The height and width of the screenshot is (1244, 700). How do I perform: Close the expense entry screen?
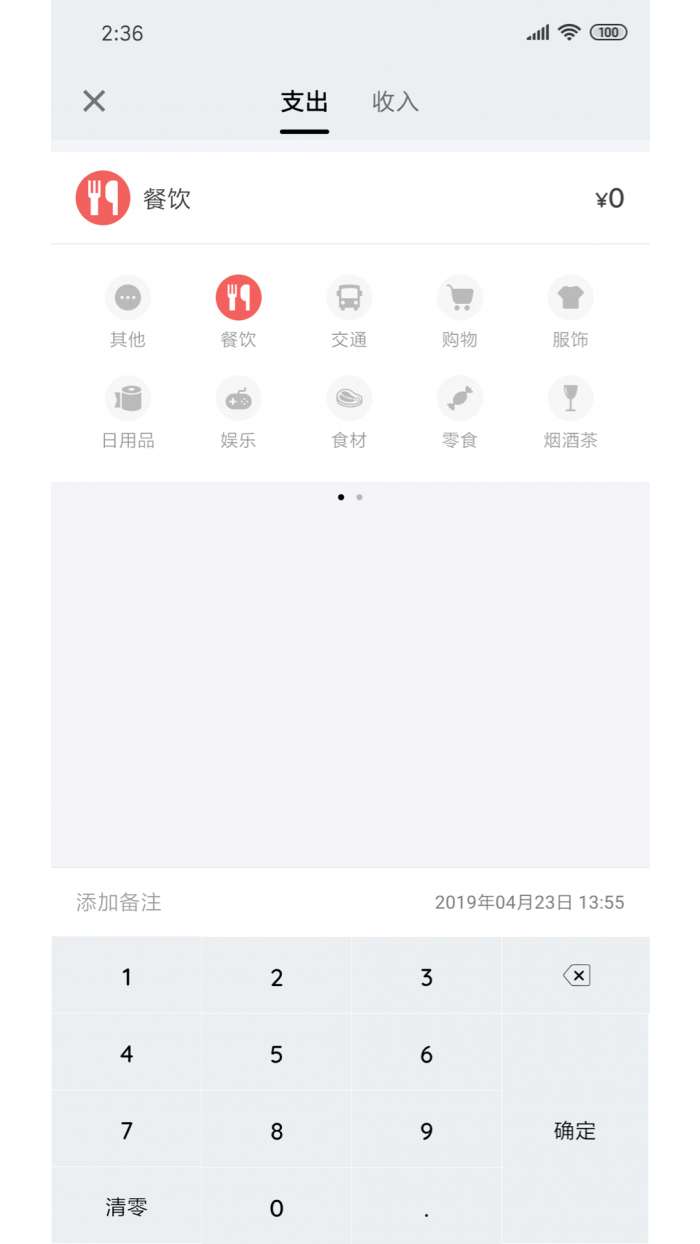pos(94,101)
